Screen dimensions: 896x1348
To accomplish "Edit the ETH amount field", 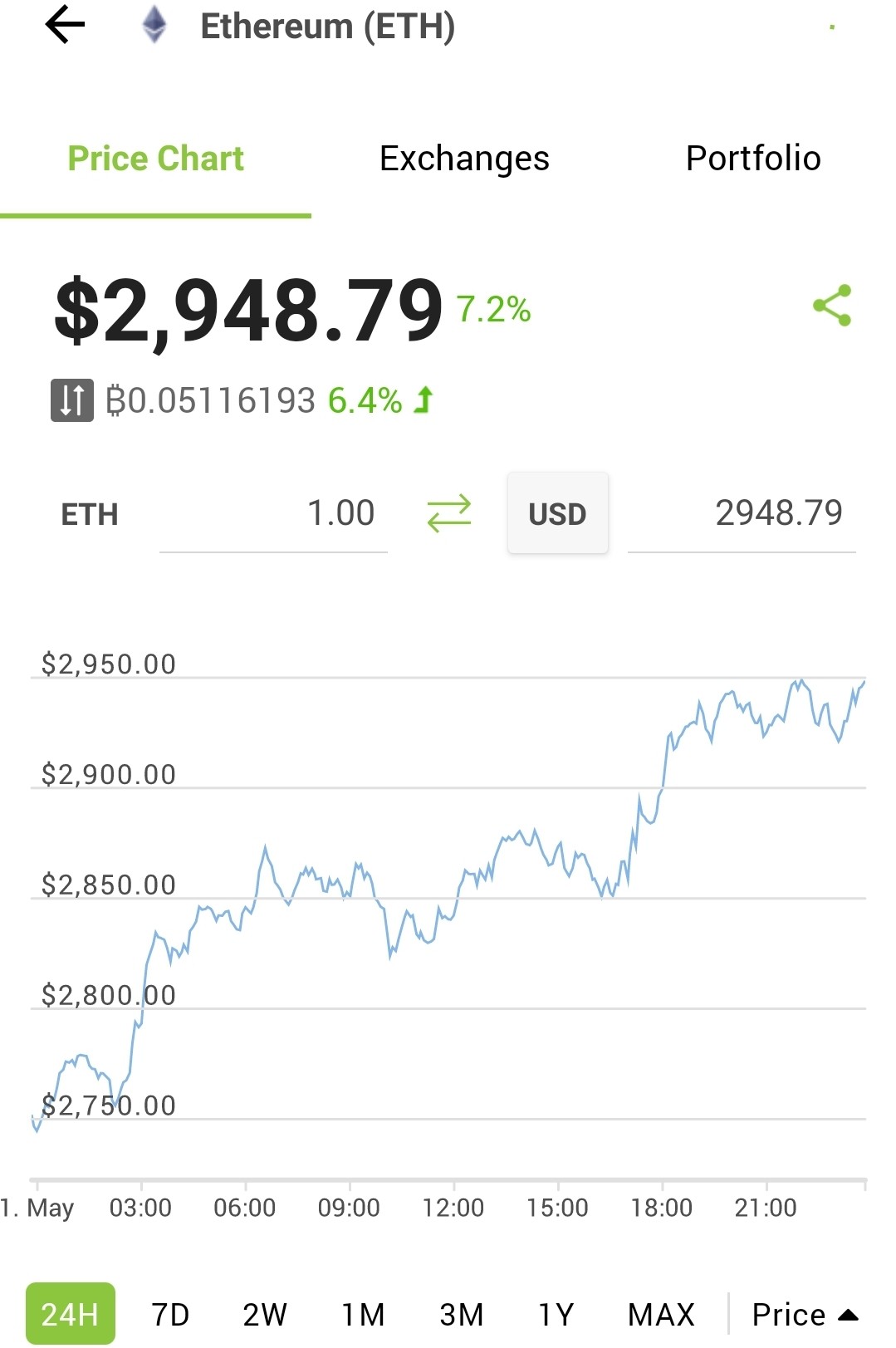I will click(x=274, y=513).
